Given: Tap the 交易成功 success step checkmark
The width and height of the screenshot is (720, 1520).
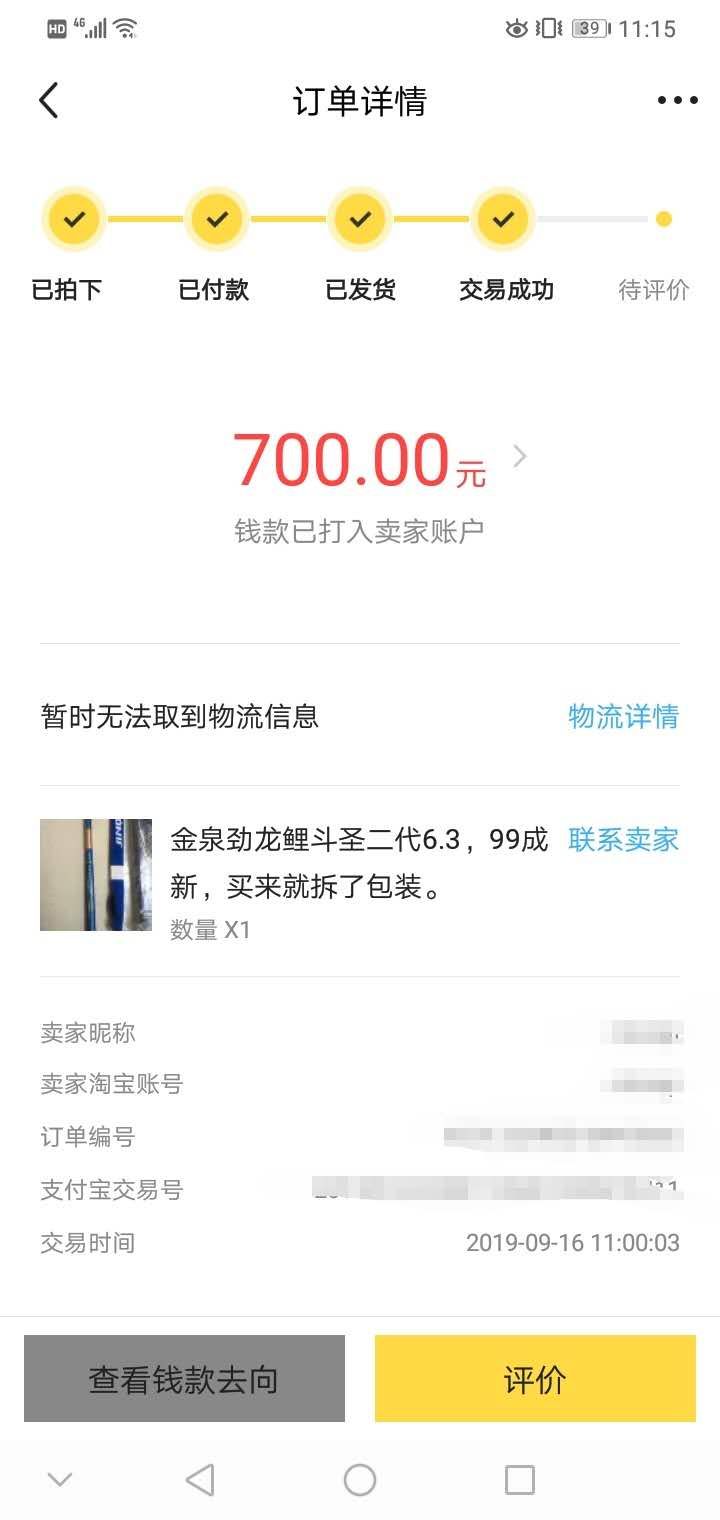Looking at the screenshot, I should pyautogui.click(x=503, y=218).
